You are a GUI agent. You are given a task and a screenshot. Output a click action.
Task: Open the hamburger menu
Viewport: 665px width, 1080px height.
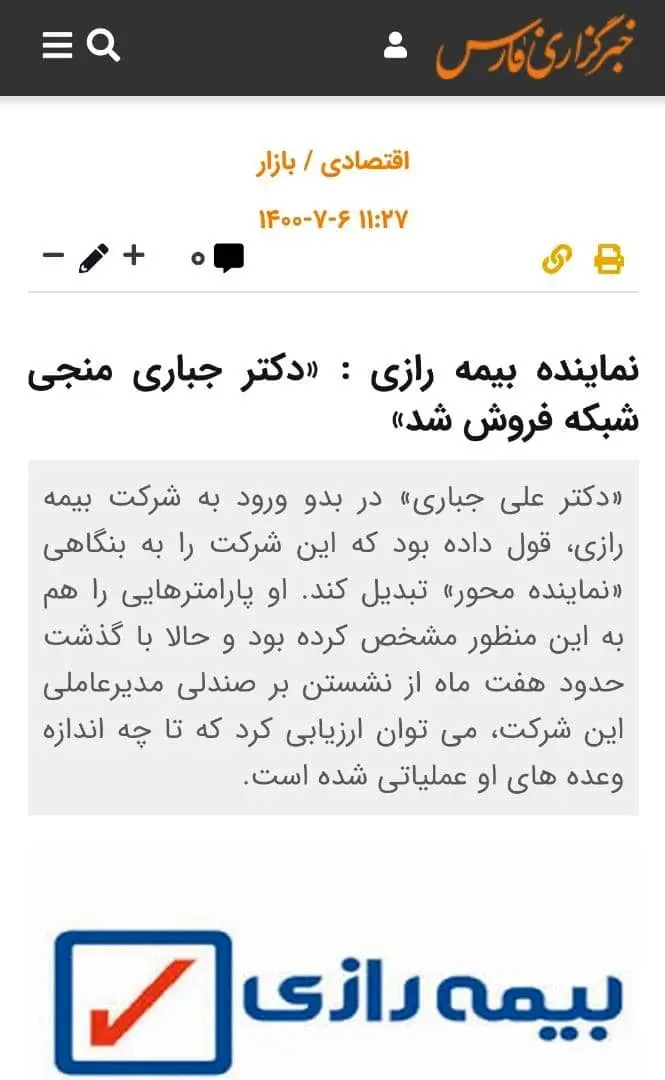coord(57,46)
